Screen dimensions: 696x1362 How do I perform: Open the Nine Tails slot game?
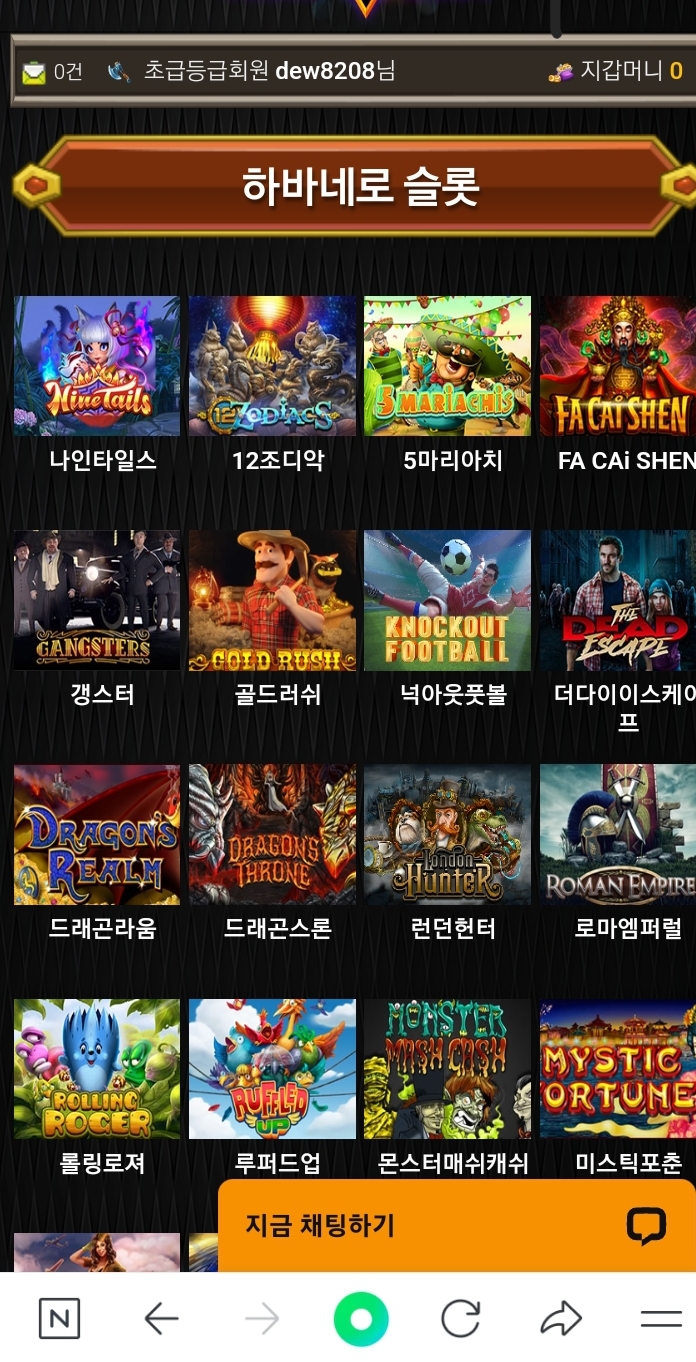coord(97,366)
